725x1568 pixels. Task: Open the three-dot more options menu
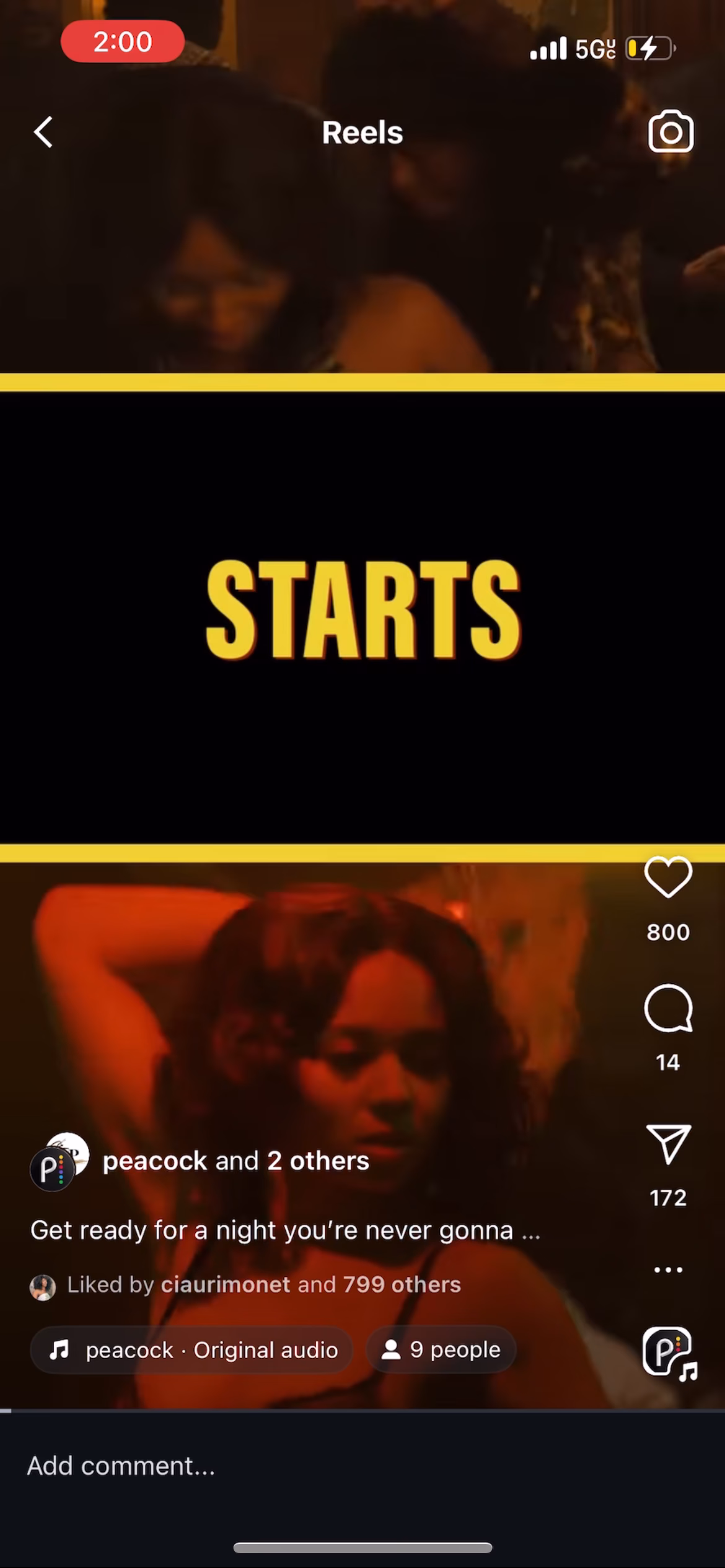668,1270
